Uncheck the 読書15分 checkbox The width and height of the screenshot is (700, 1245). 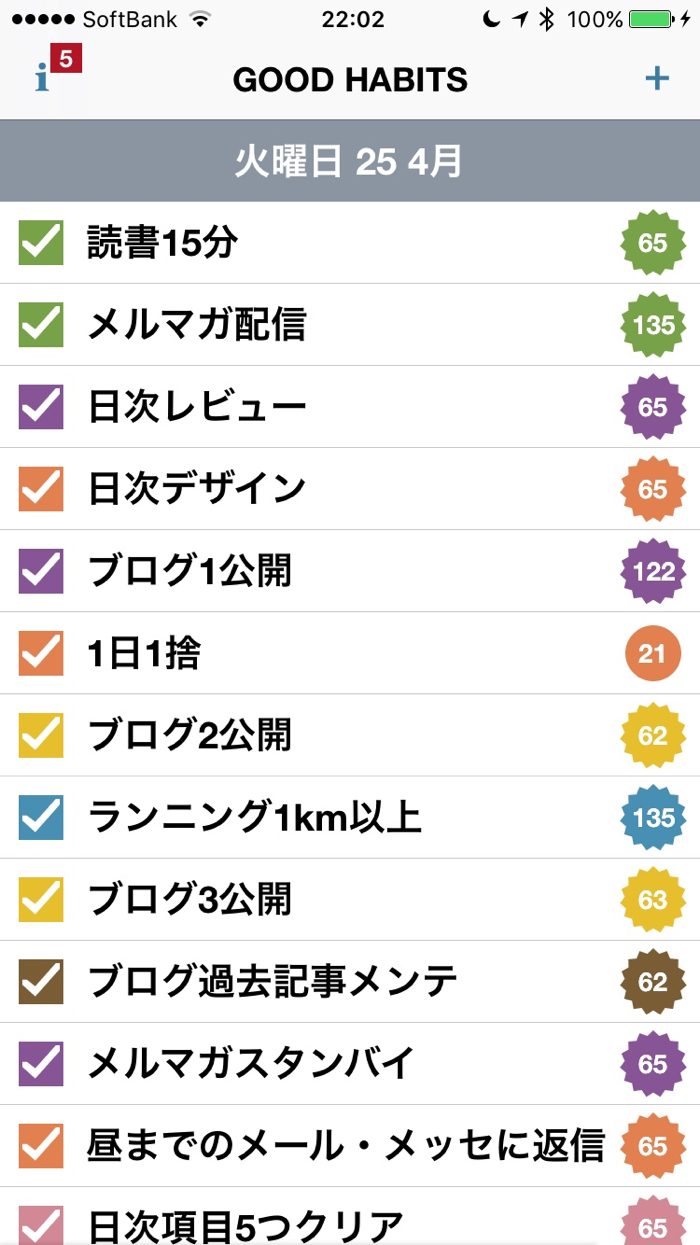tap(41, 243)
